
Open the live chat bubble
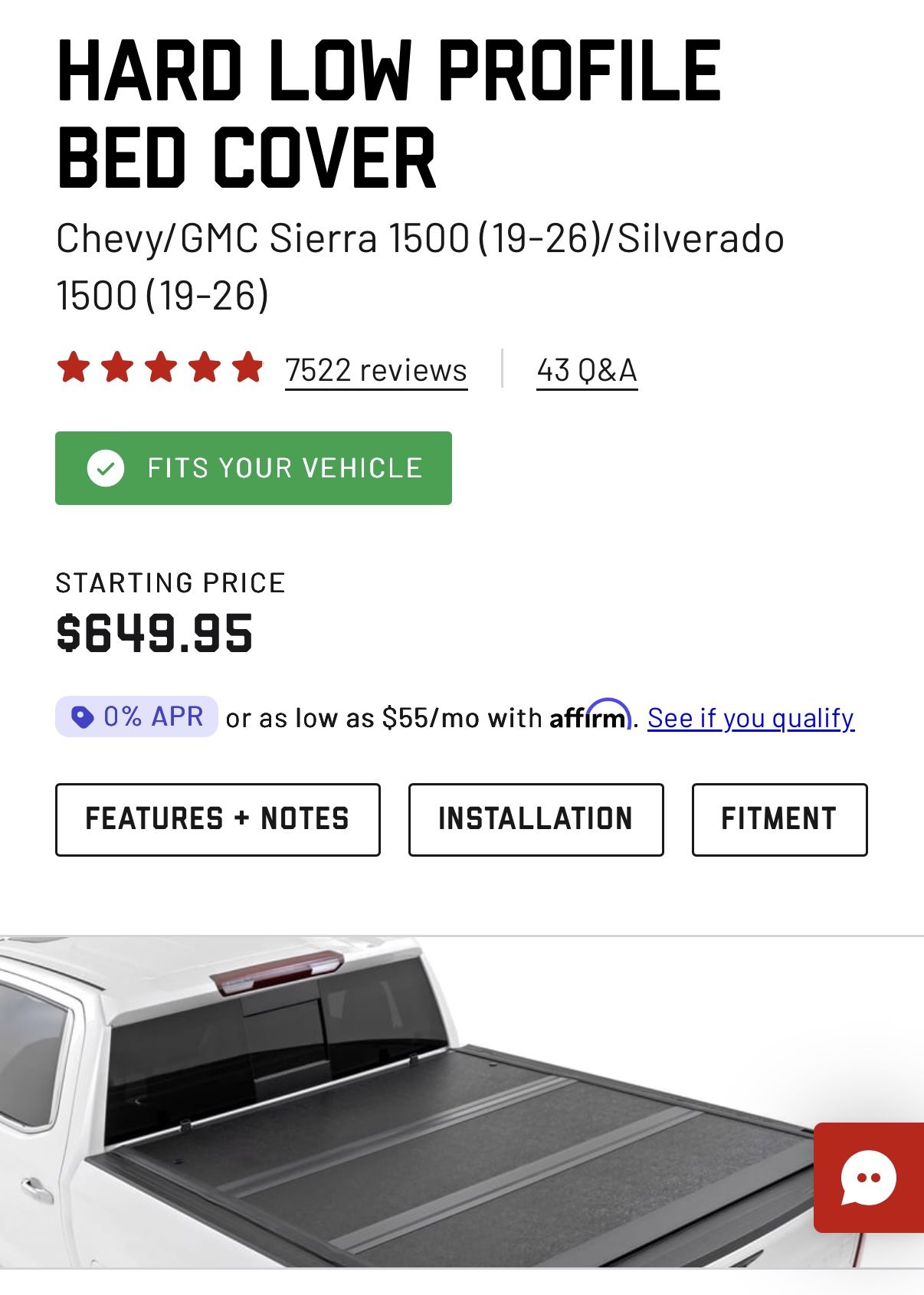(x=869, y=1178)
